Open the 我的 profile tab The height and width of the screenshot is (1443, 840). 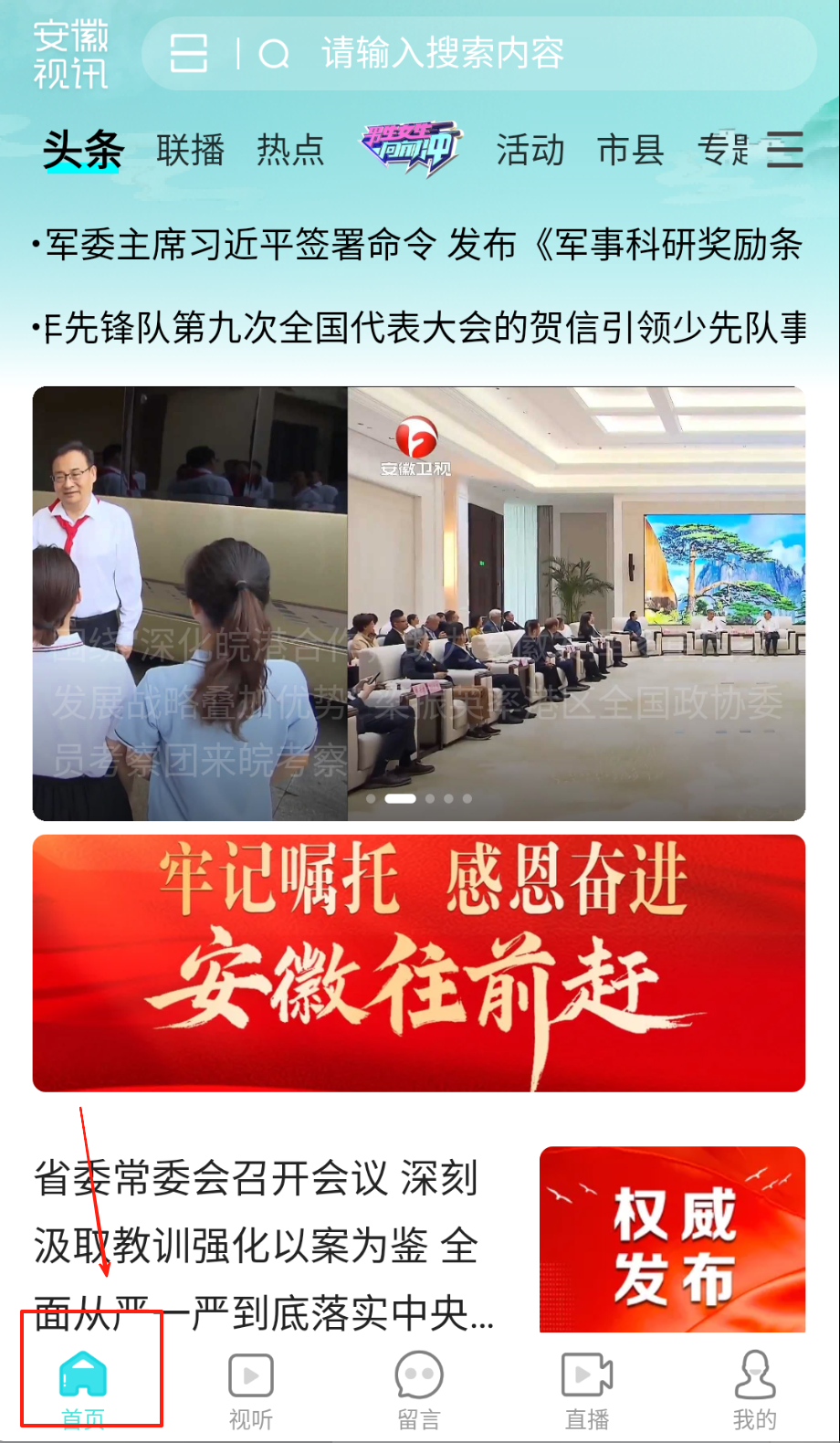tap(755, 1390)
